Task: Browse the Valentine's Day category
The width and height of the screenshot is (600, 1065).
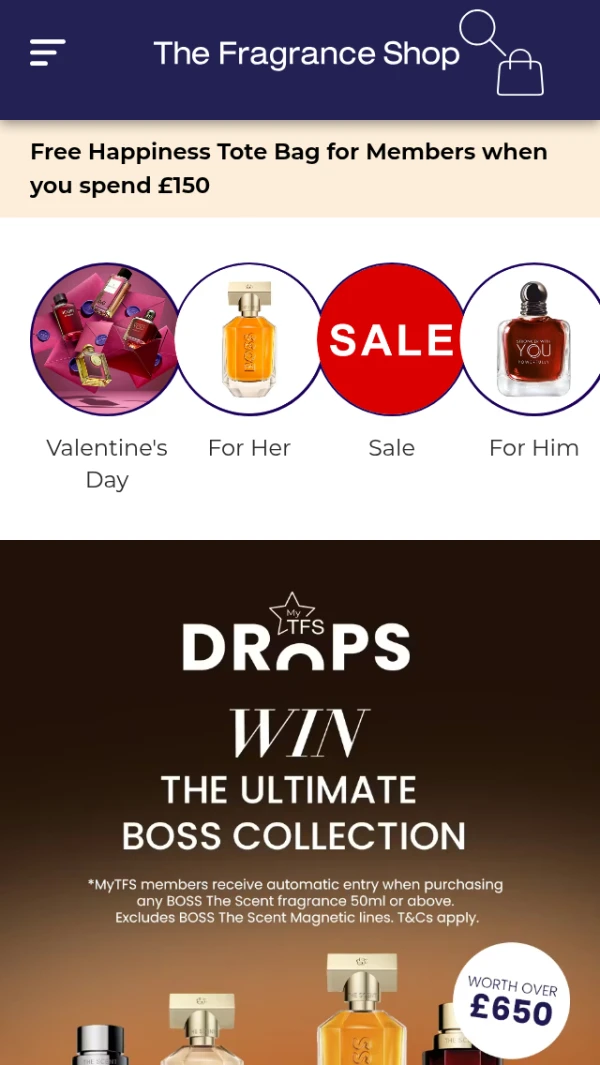Action: tap(106, 339)
